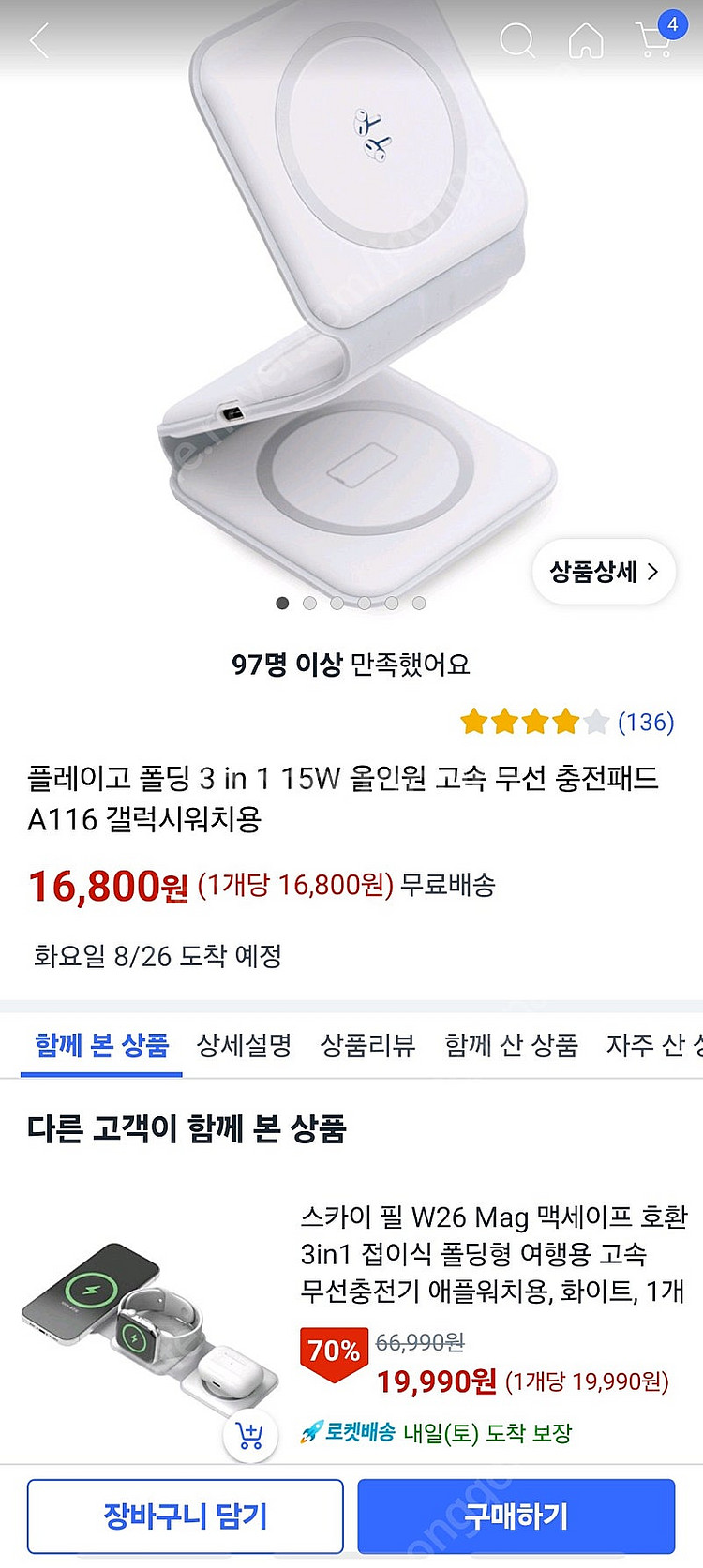Switch to the 상품리뷰 tab
The image size is (703, 1568).
[367, 1045]
